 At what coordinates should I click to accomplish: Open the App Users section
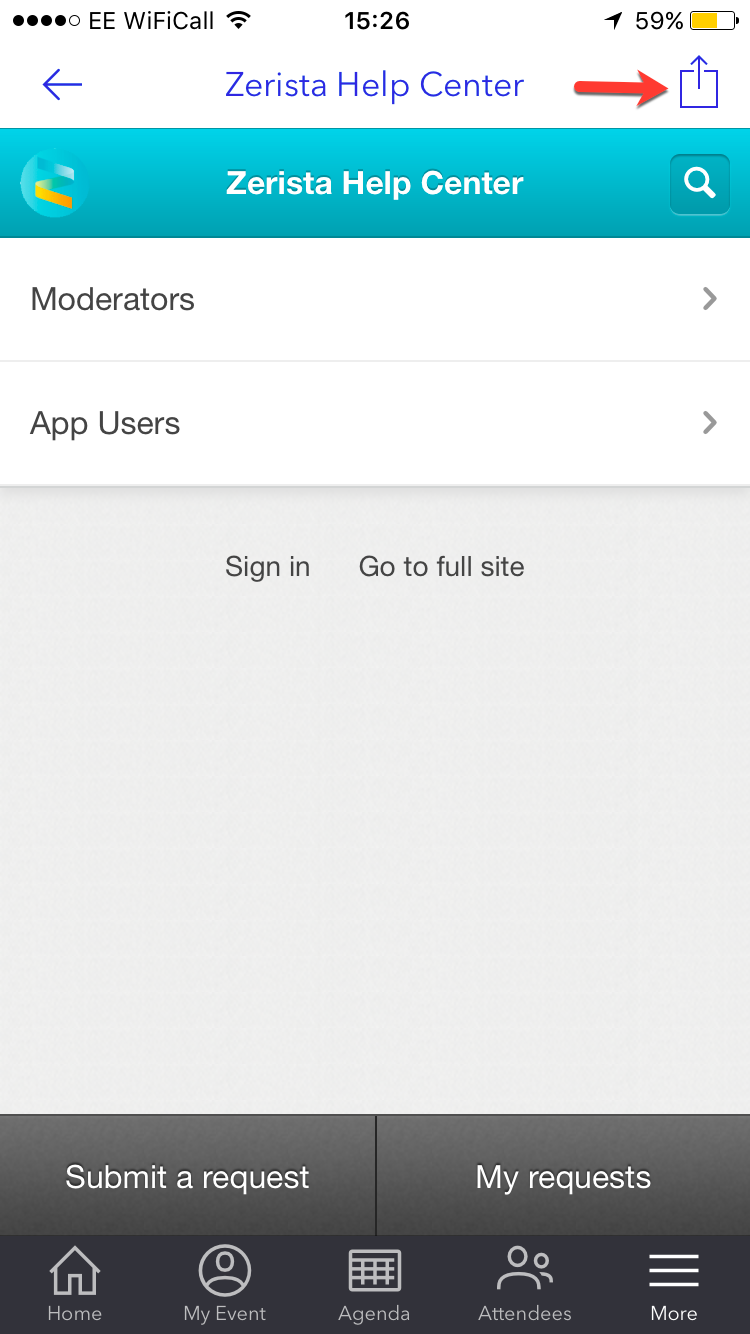pos(375,423)
